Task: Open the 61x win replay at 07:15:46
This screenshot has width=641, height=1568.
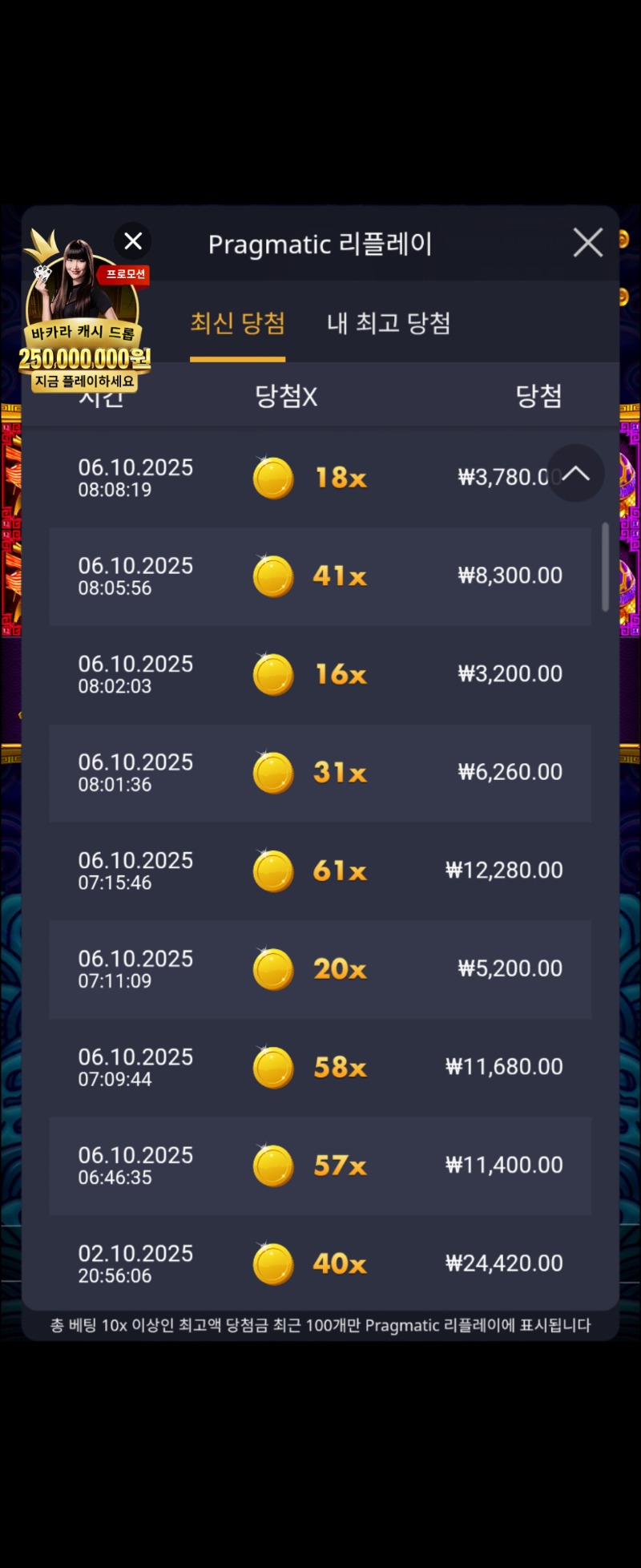Action: click(x=320, y=871)
